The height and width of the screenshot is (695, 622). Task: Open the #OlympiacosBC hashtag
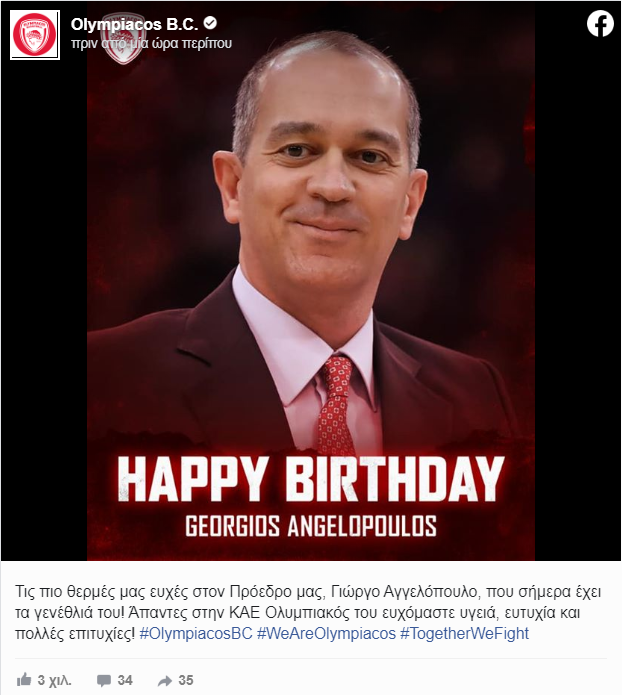point(195,634)
